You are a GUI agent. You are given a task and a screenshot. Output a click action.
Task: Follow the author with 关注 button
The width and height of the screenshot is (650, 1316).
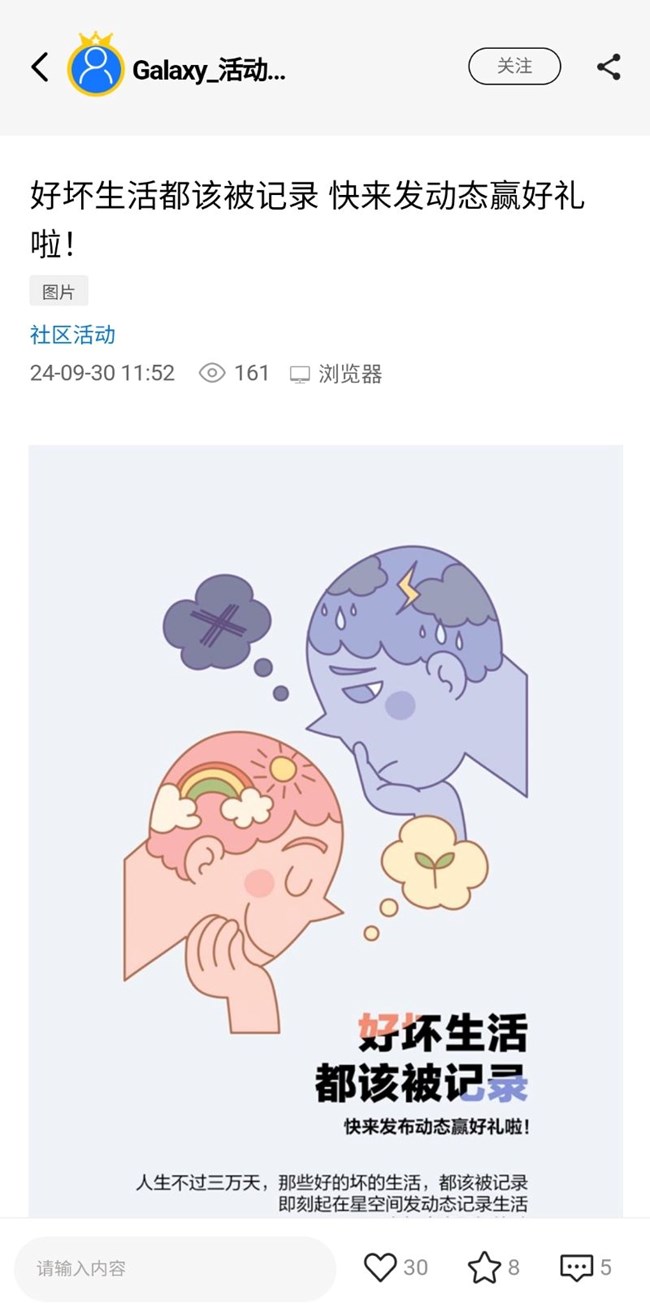(x=514, y=66)
